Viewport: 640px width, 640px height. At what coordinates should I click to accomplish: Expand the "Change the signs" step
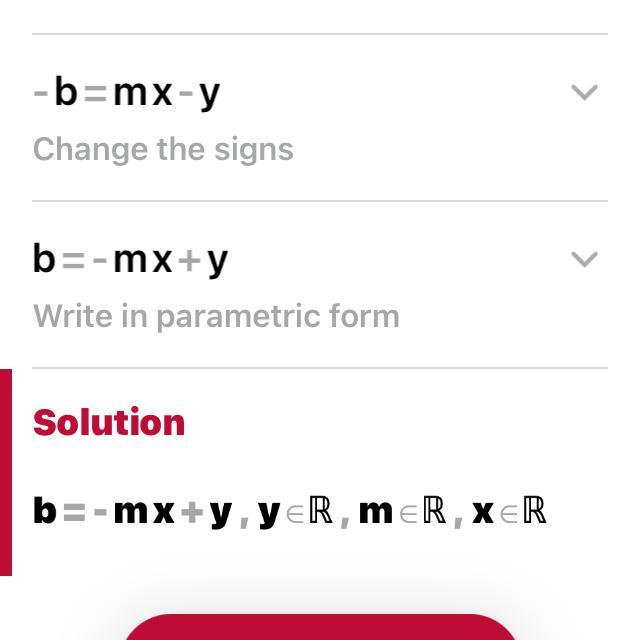(584, 93)
